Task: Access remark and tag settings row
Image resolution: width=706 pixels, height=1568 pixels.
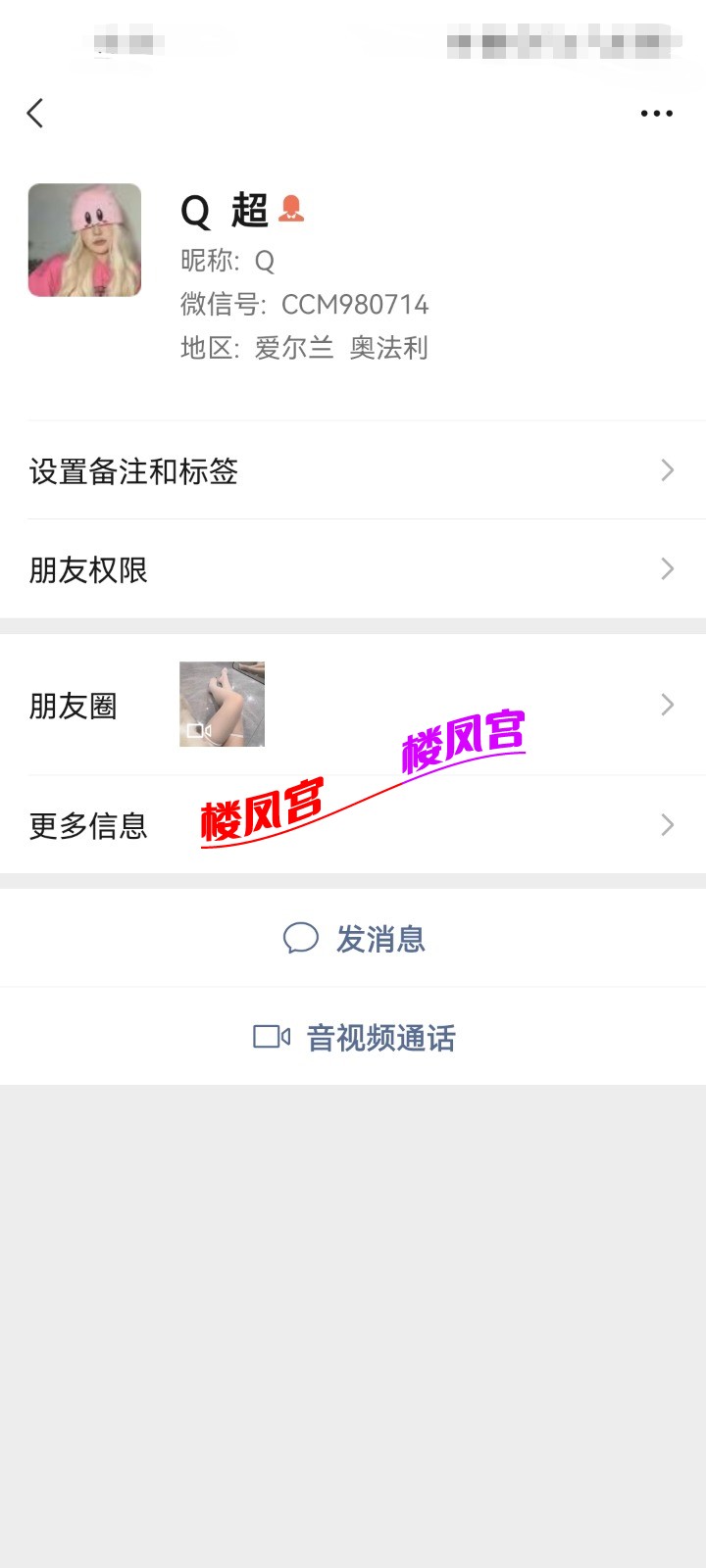Action: (134, 470)
